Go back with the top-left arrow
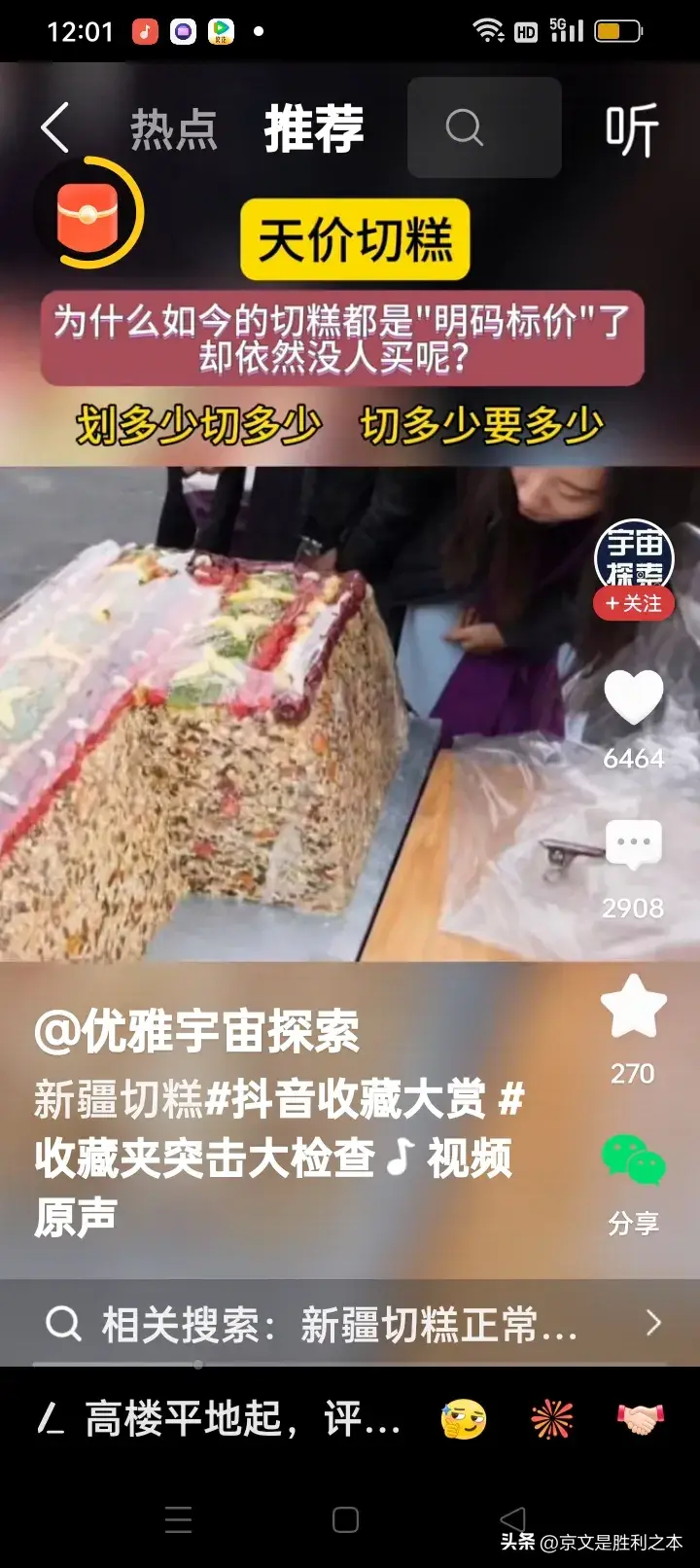Viewport: 700px width, 1568px height. [x=55, y=127]
